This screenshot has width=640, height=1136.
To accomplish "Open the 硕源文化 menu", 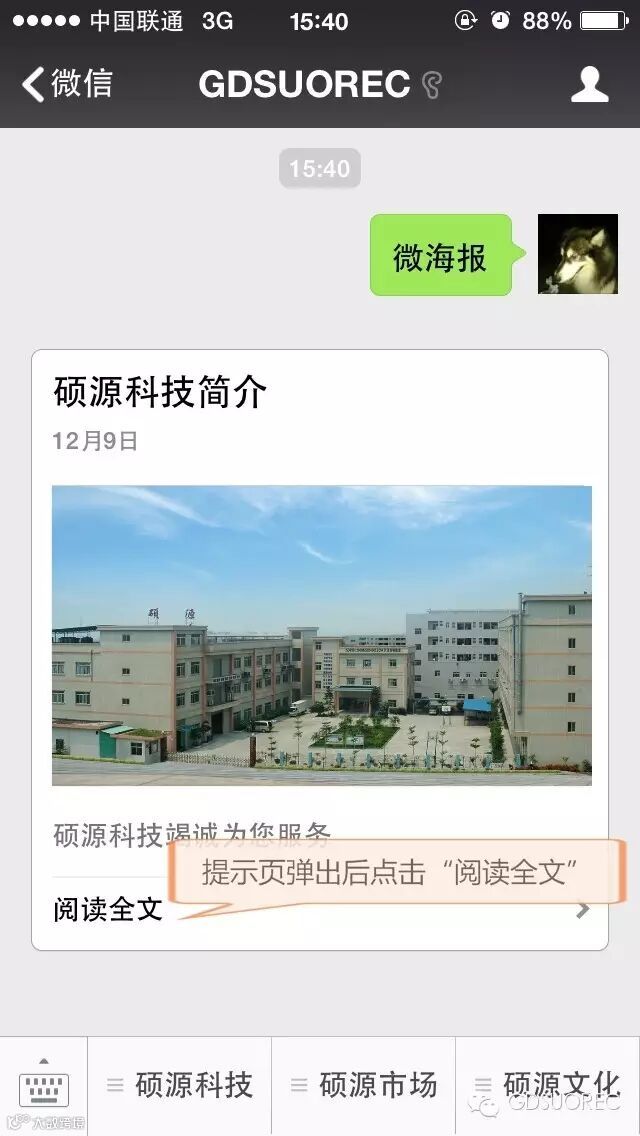I will pos(548,1086).
